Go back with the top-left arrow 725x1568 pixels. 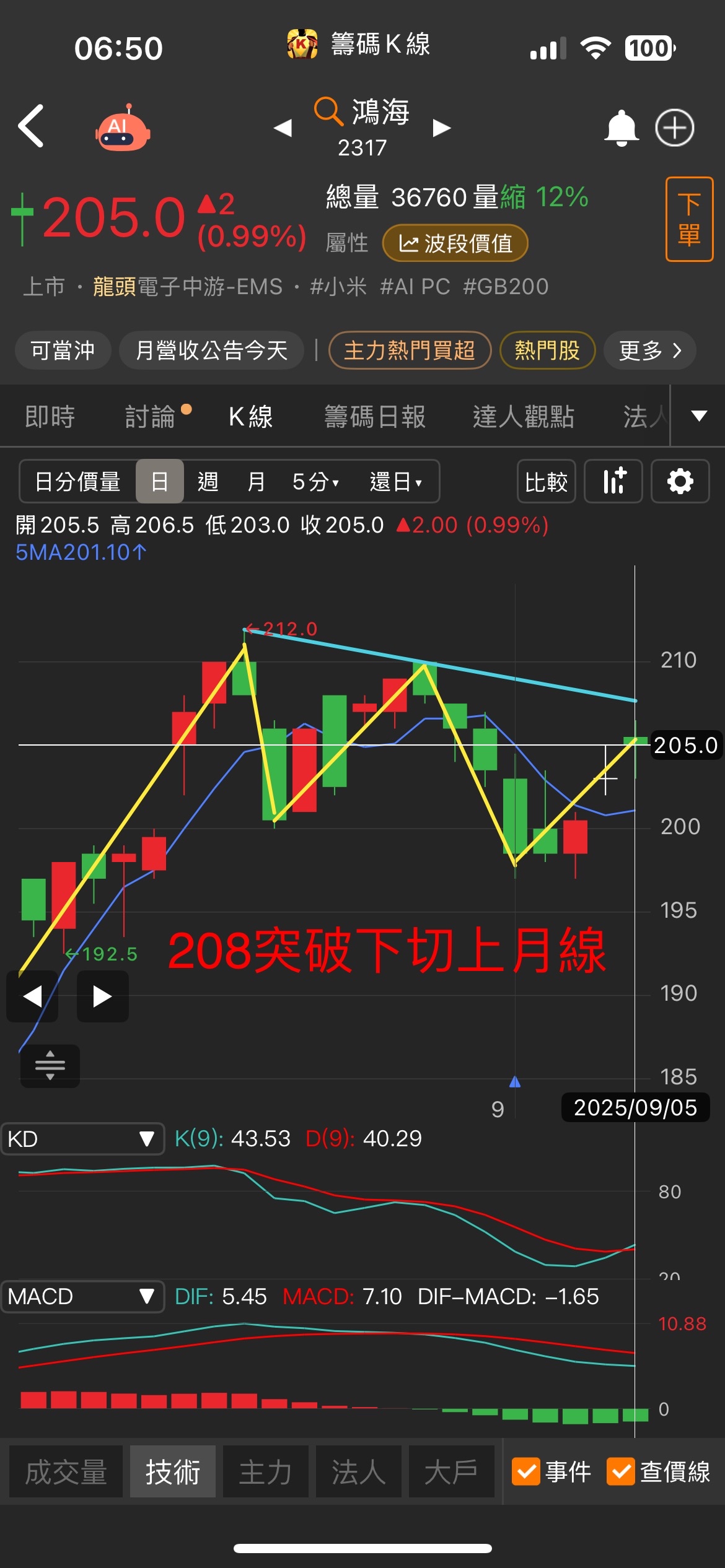(31, 126)
